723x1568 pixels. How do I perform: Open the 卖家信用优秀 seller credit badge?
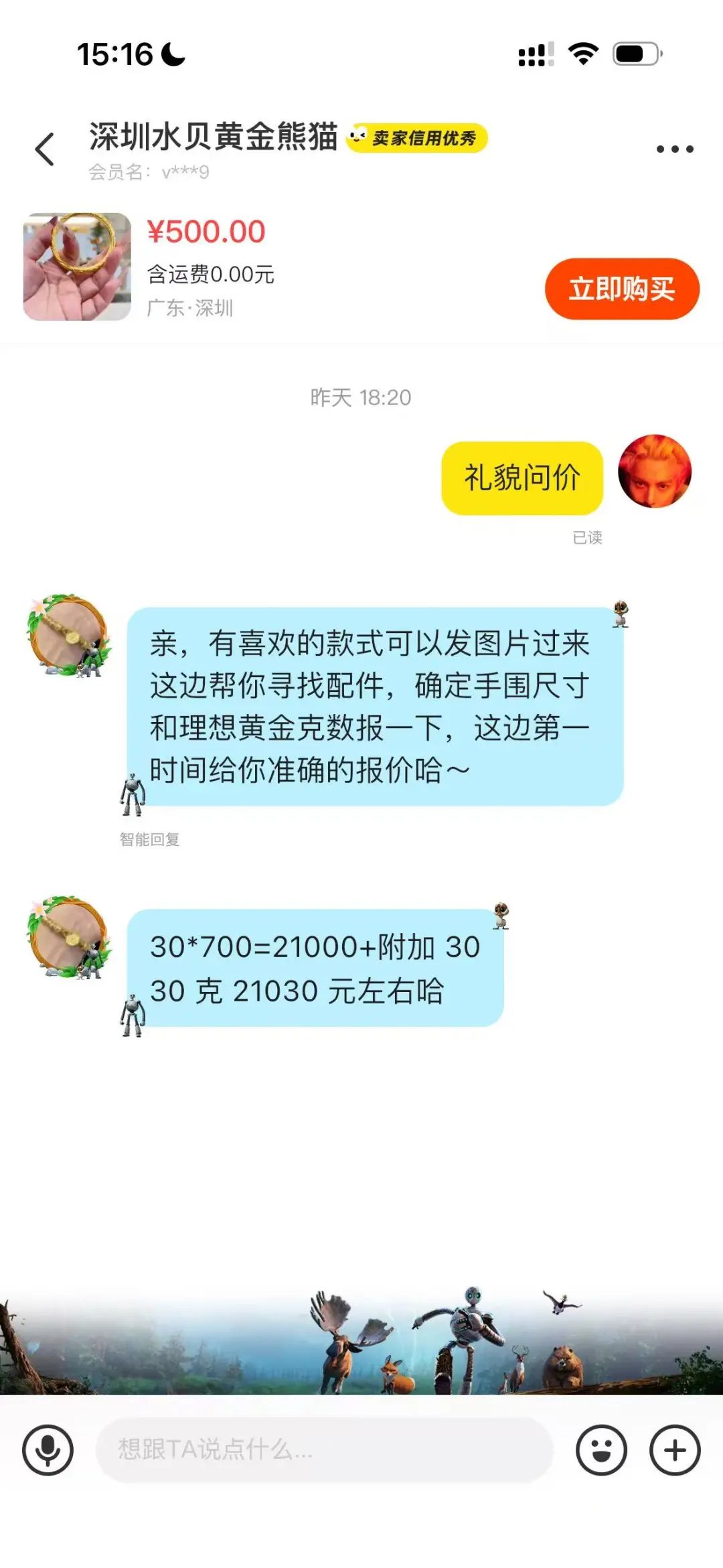416,138
